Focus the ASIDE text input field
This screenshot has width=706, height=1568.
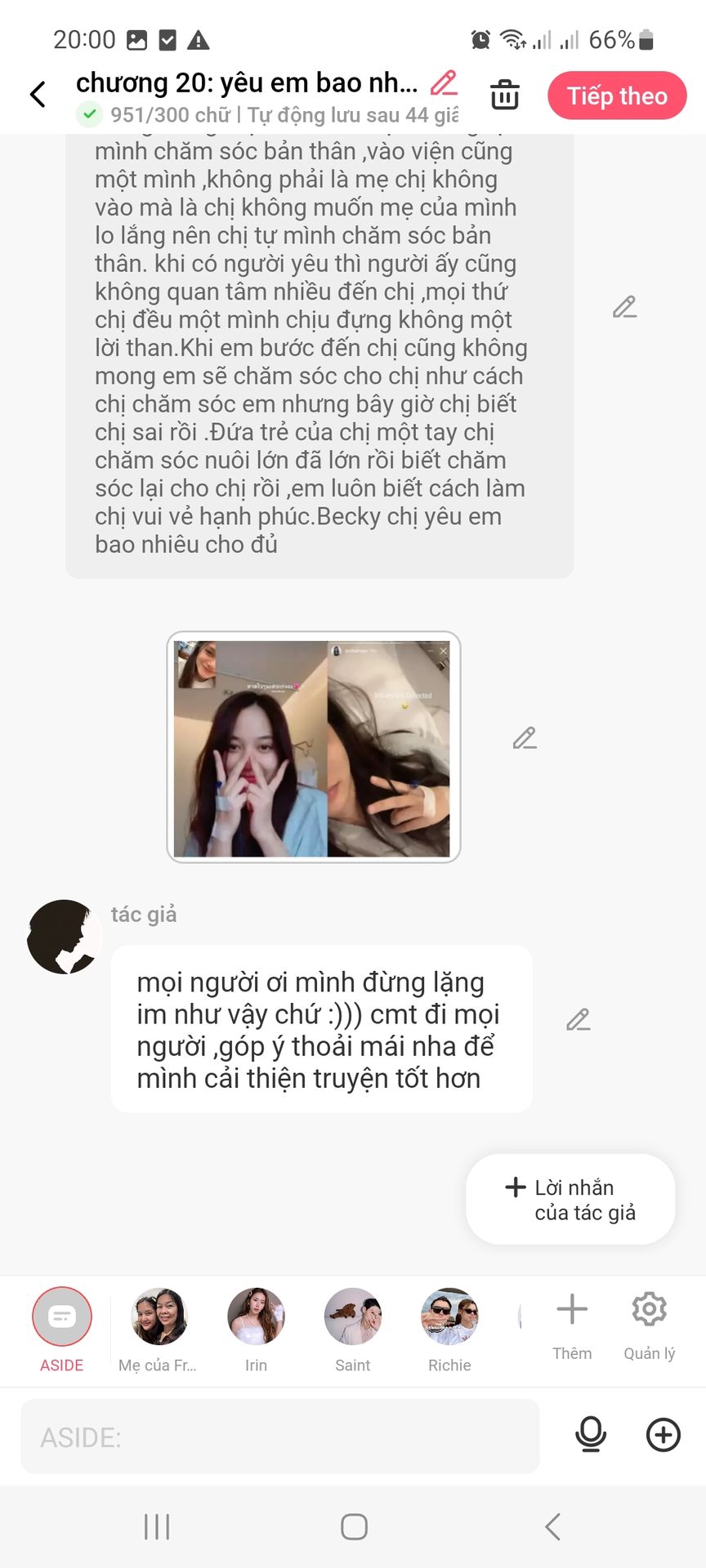(280, 1437)
